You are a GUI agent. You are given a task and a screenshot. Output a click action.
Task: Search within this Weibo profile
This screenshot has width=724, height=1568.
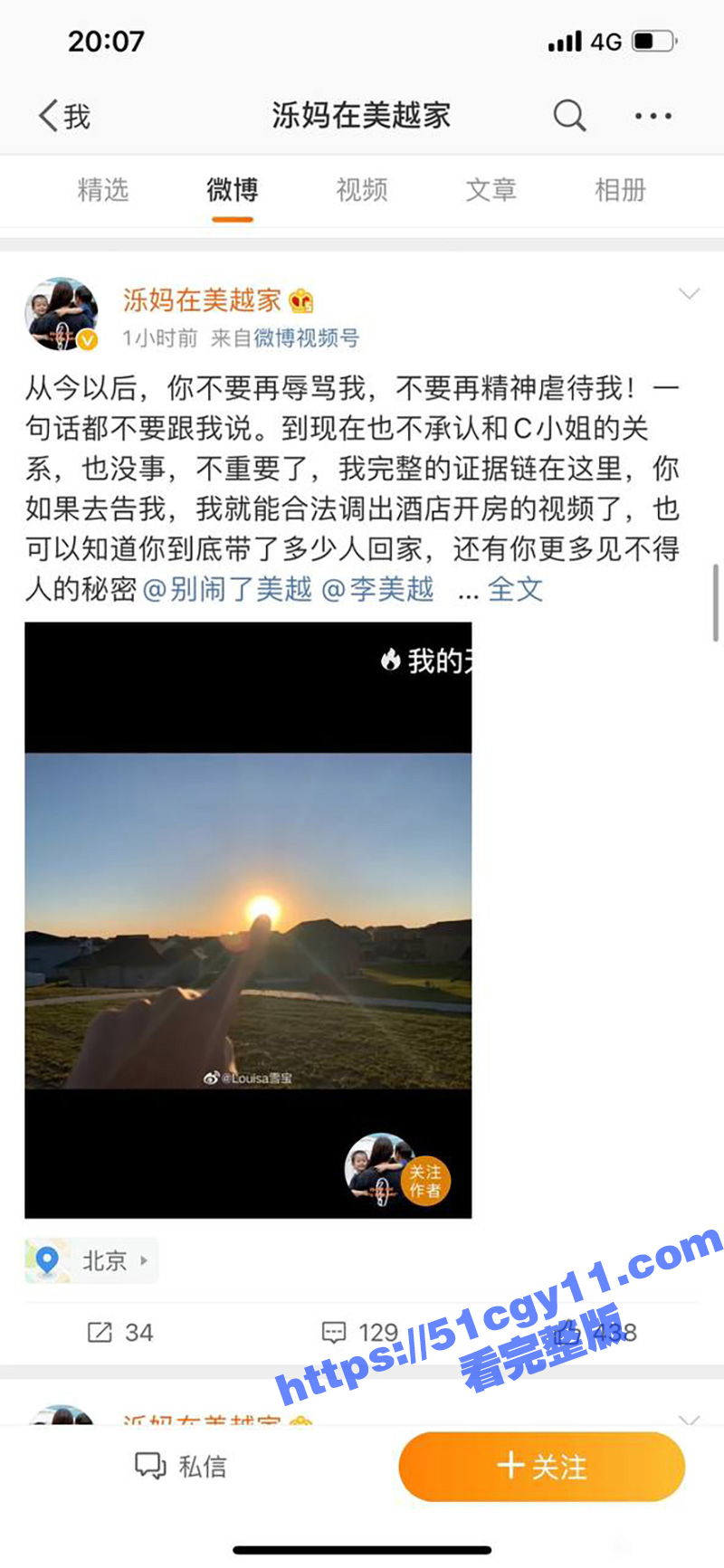569,116
